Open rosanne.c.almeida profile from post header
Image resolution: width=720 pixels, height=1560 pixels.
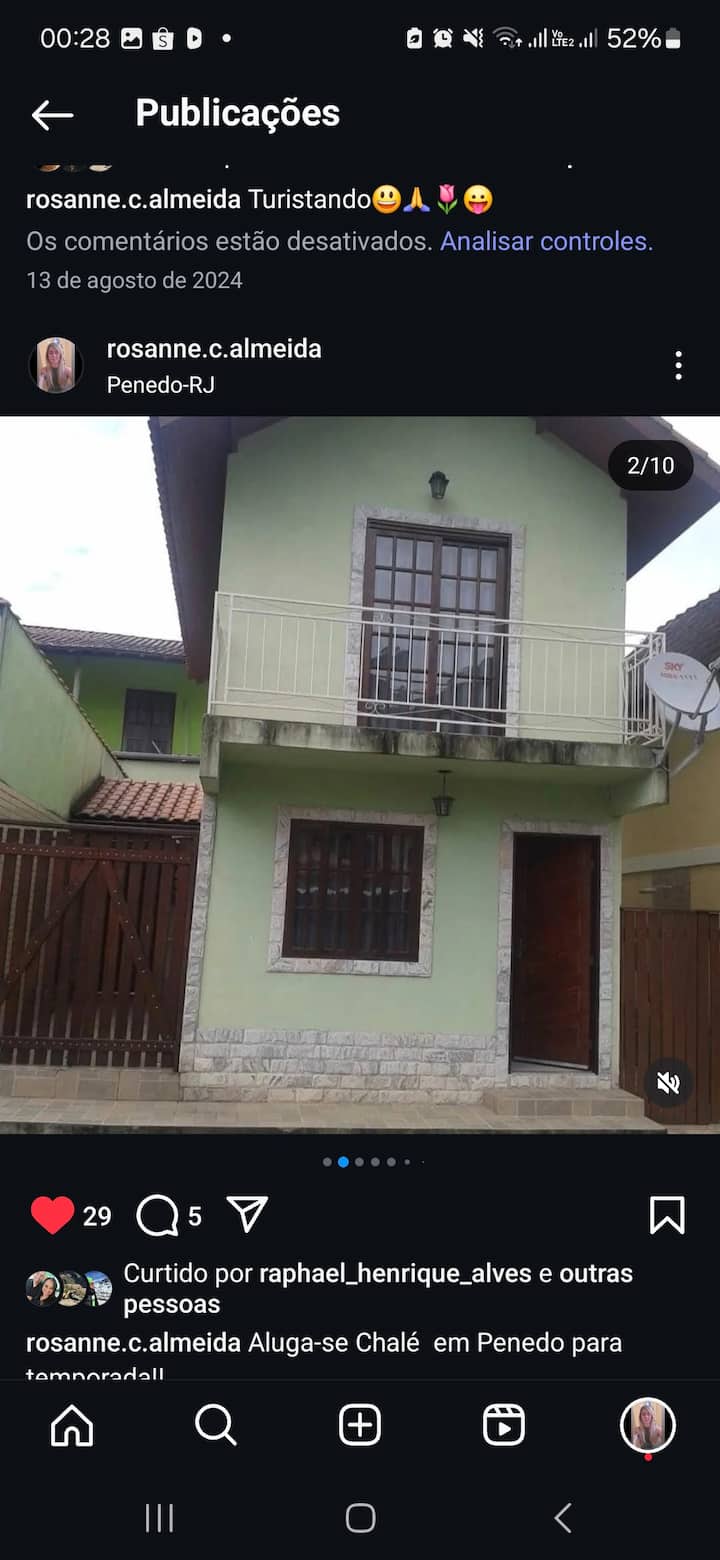213,349
